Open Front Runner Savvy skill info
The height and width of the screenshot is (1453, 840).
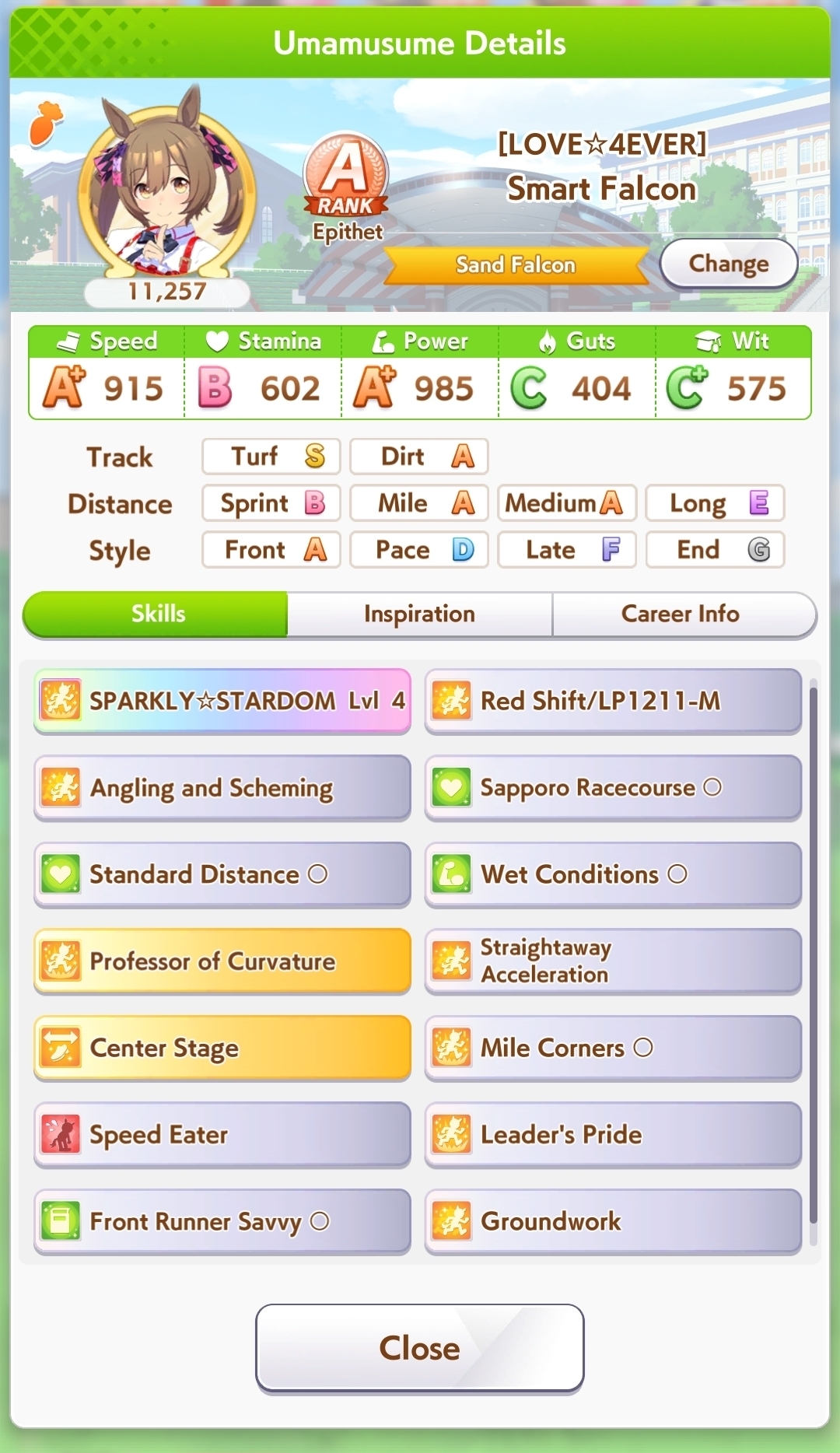(x=222, y=1221)
